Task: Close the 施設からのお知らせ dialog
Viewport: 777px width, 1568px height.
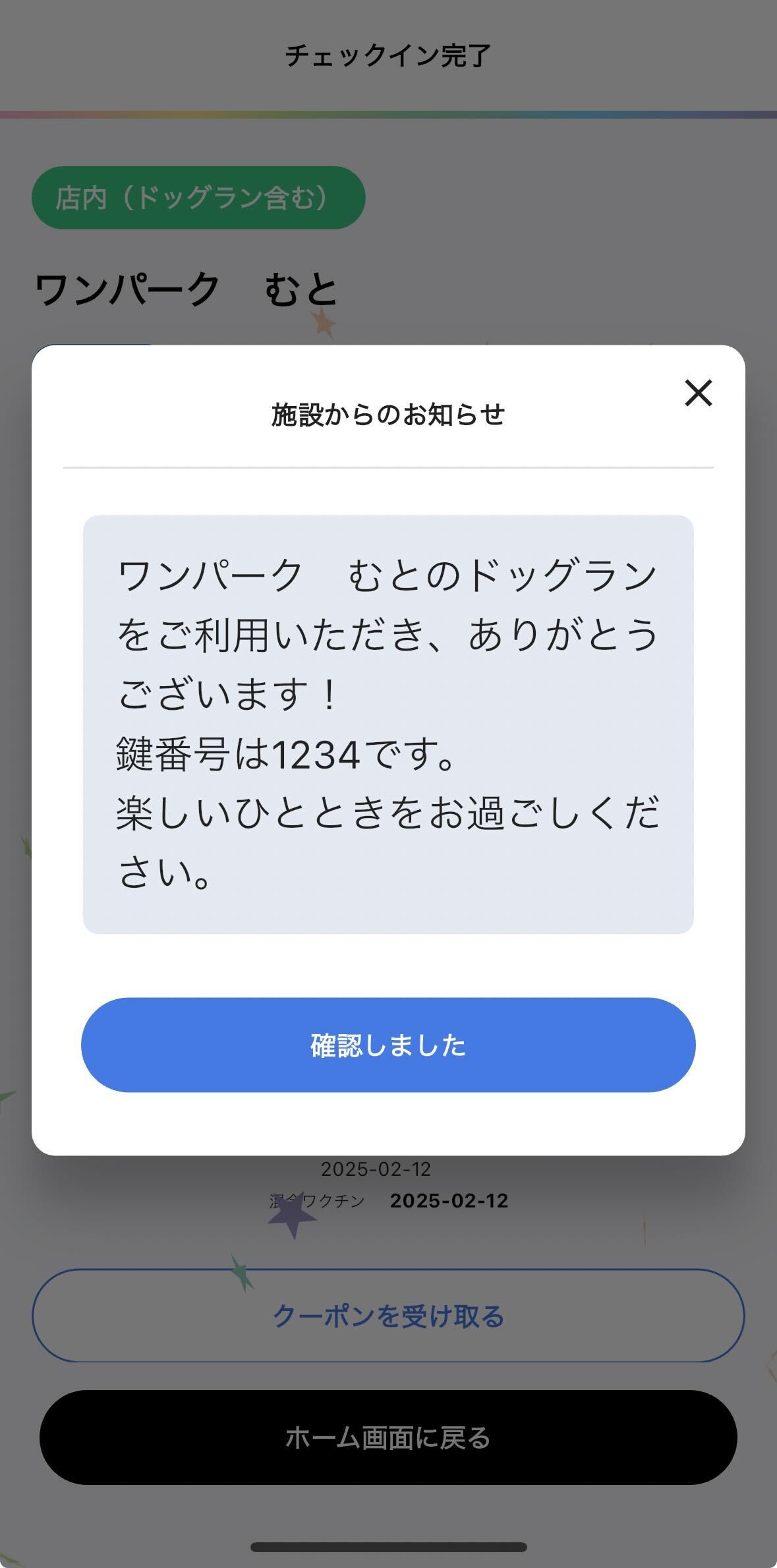Action: [698, 393]
